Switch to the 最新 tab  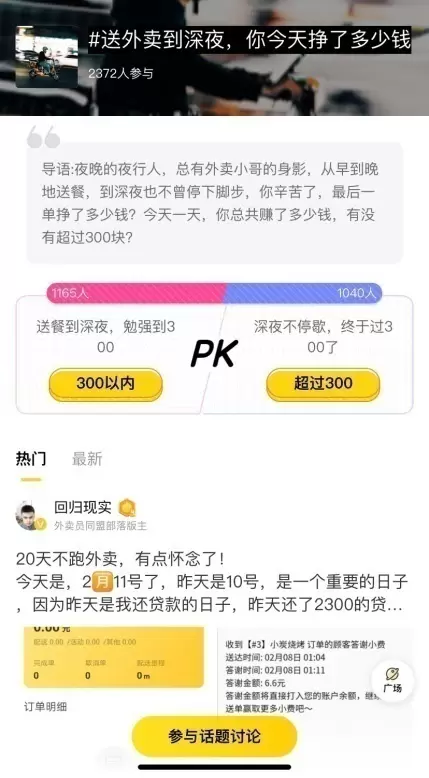(87, 459)
